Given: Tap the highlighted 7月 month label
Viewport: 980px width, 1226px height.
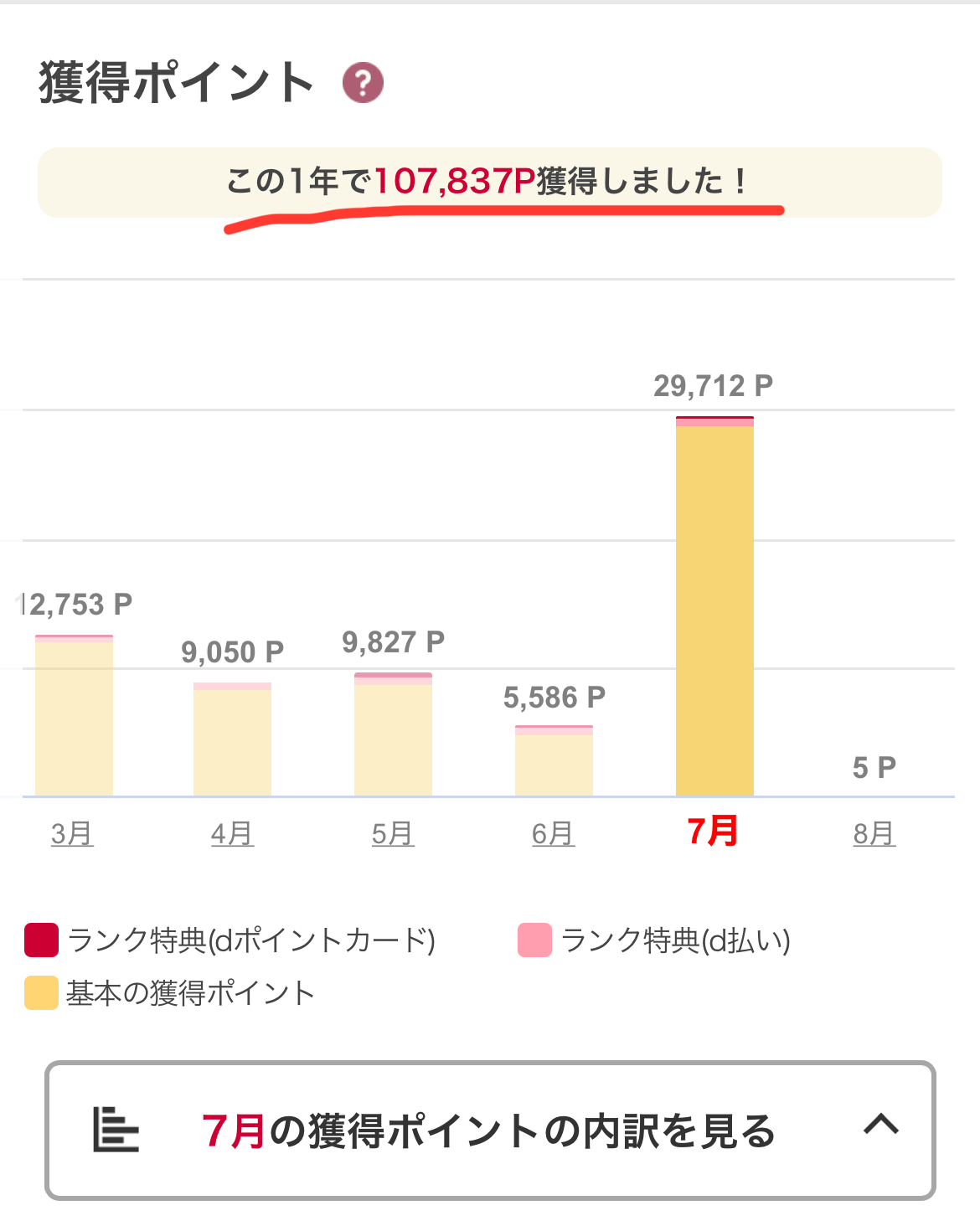Looking at the screenshot, I should point(713,832).
